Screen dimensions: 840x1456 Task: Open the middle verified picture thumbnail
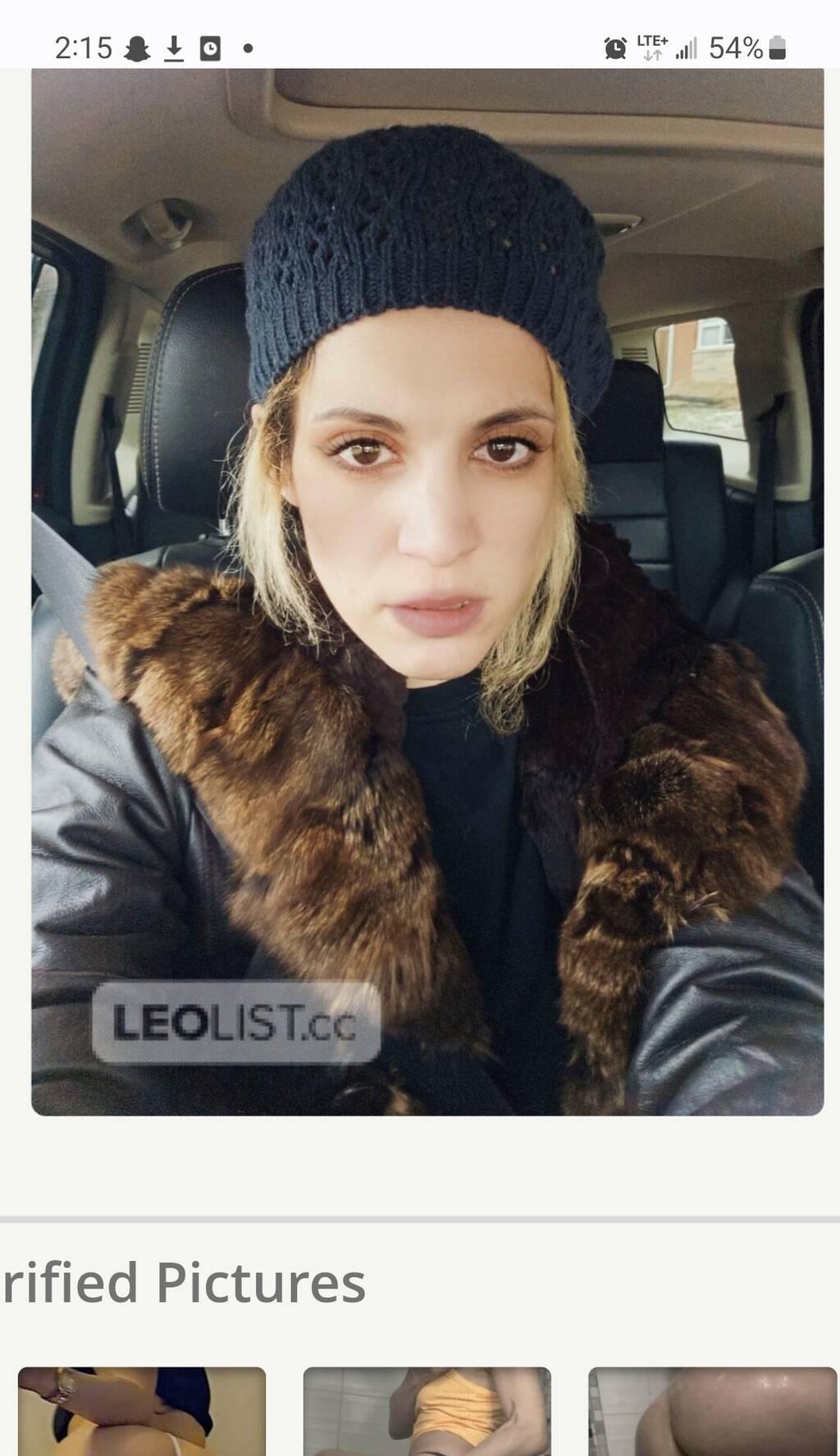point(427,1411)
